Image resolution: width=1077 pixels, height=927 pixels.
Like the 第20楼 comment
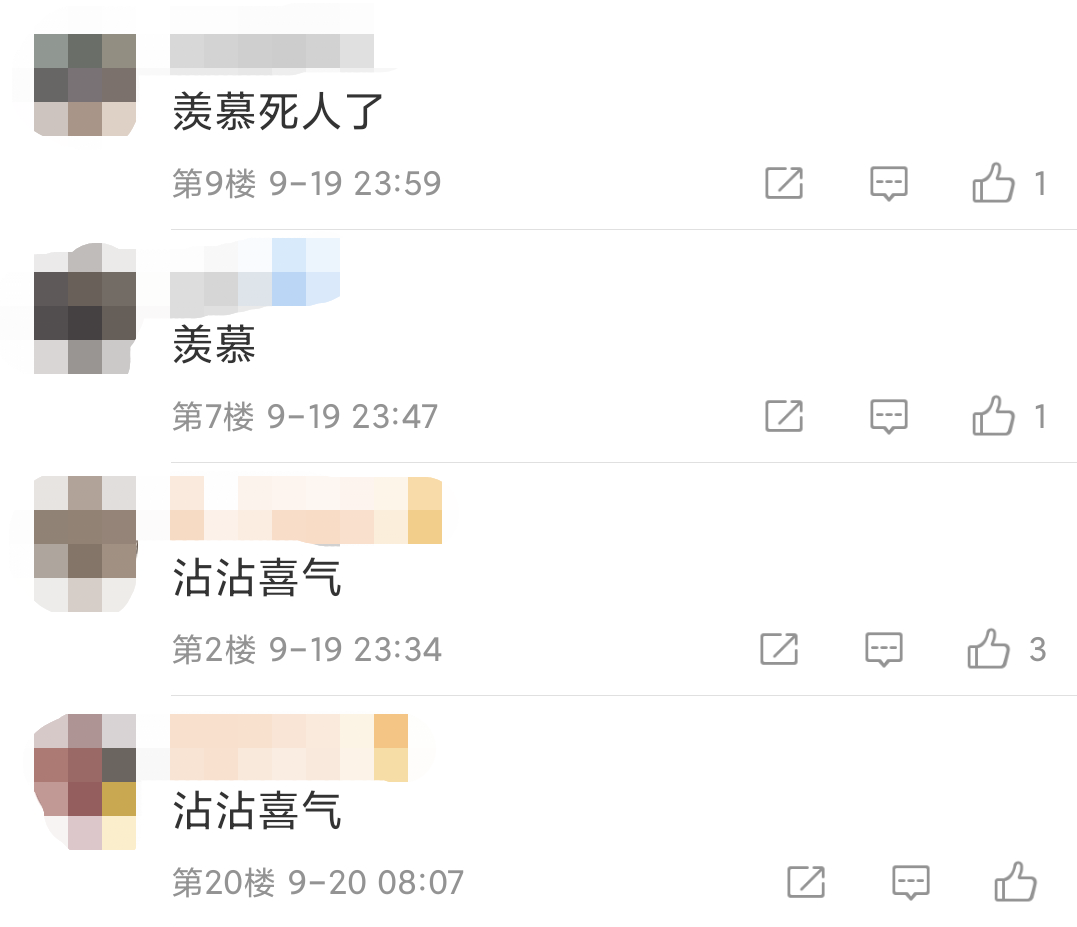point(1015,883)
